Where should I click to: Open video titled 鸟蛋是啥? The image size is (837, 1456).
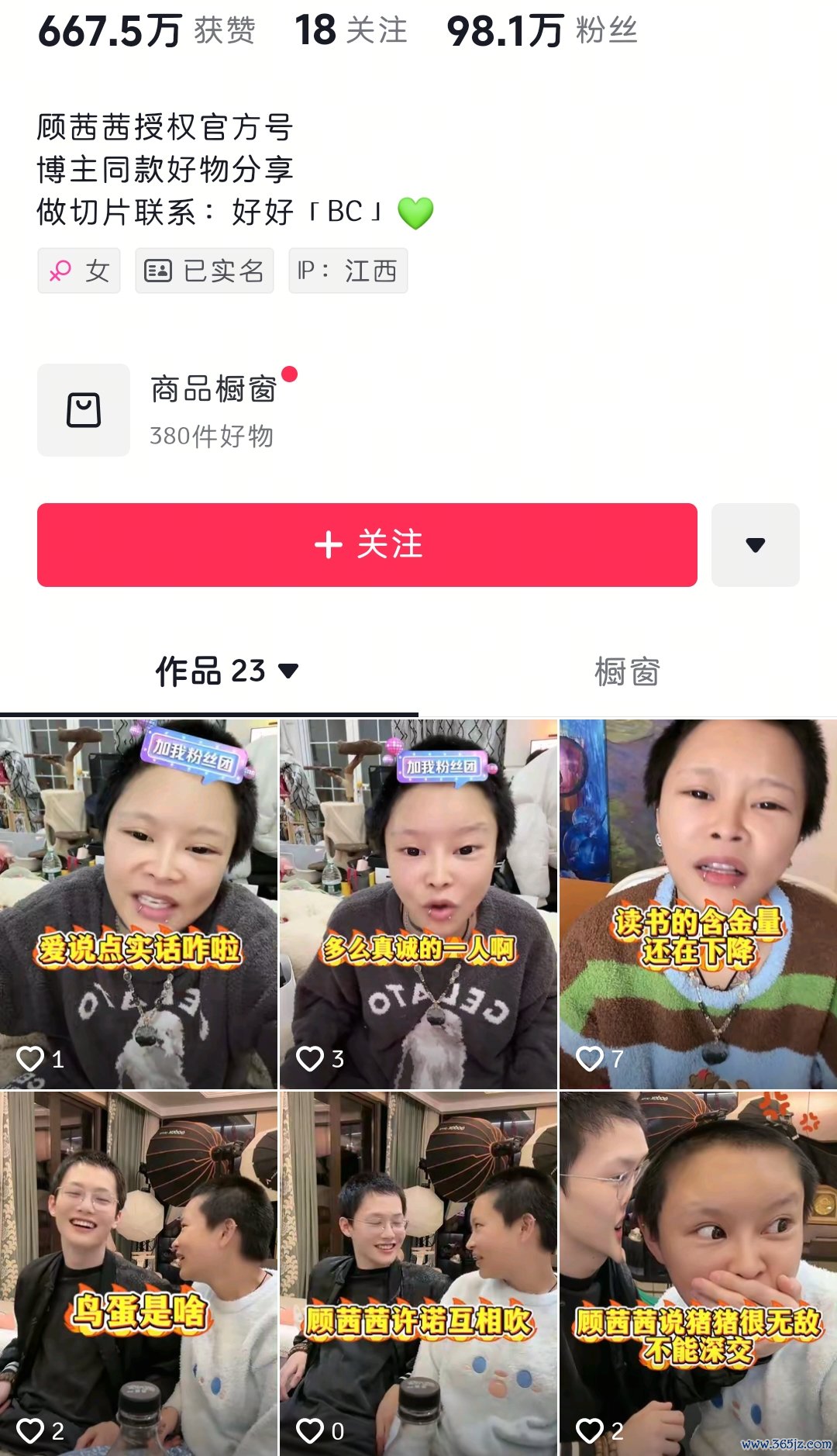[x=139, y=1271]
